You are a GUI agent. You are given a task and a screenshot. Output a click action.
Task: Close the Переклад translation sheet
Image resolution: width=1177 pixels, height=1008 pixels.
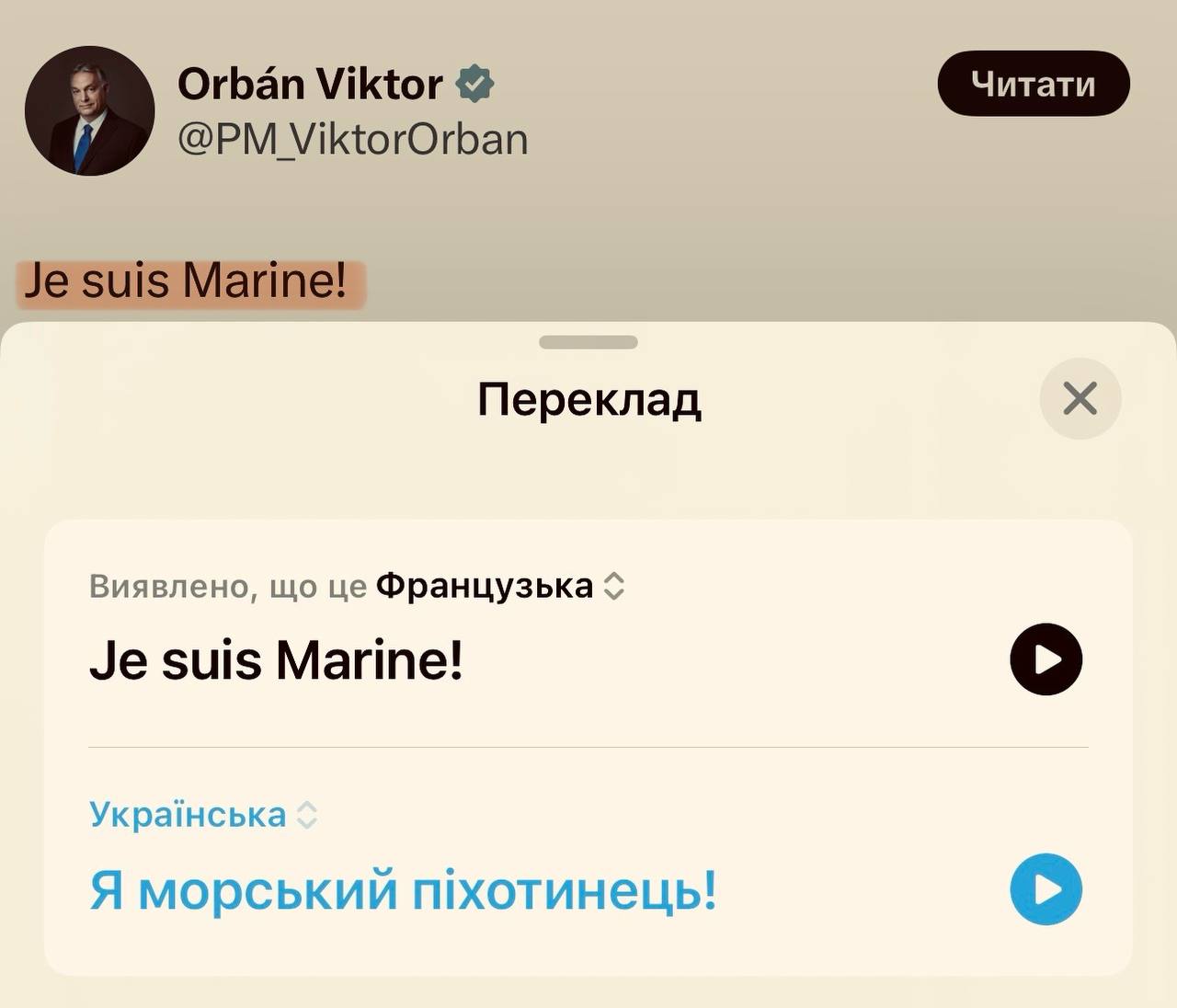[1080, 398]
